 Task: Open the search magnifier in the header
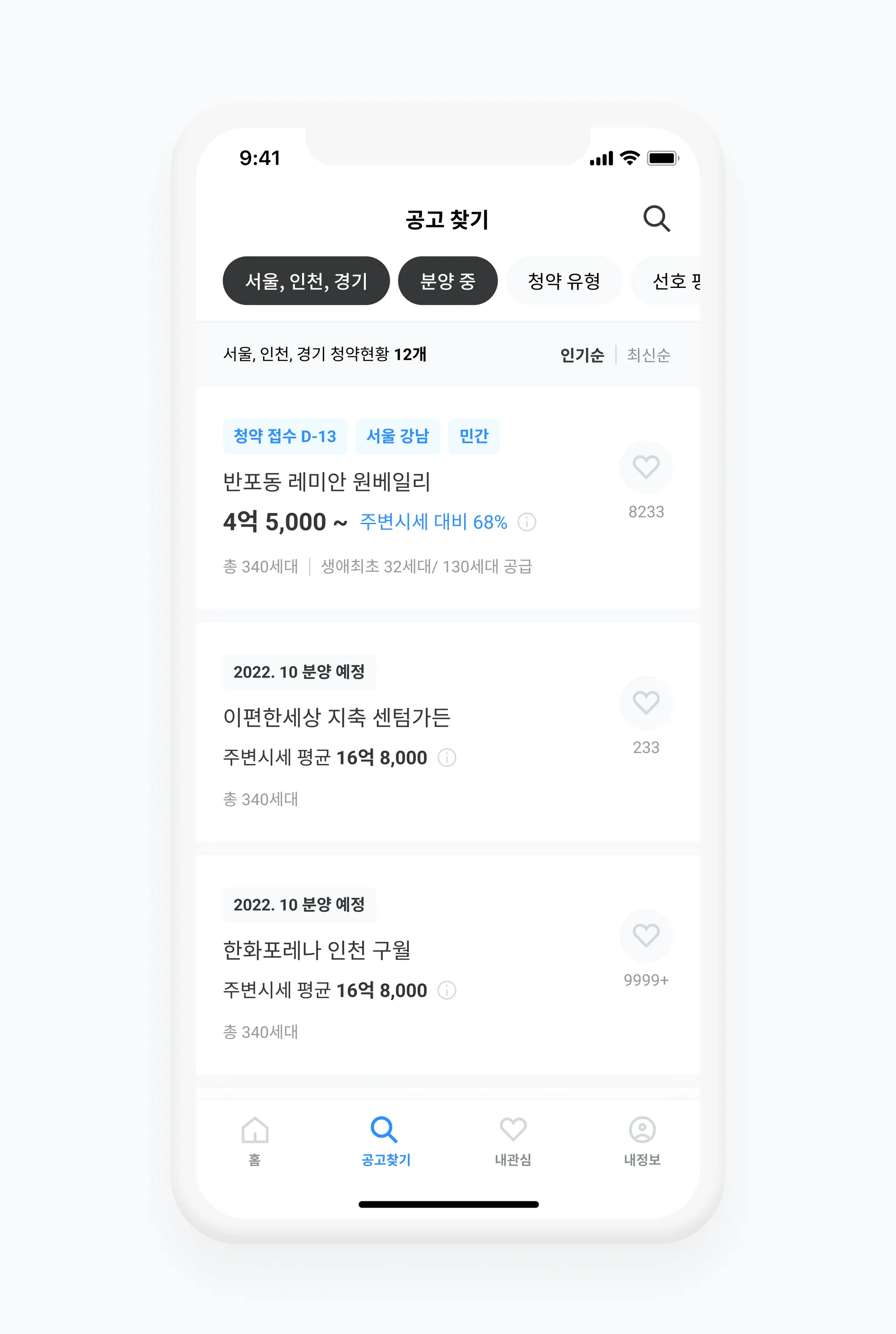656,219
